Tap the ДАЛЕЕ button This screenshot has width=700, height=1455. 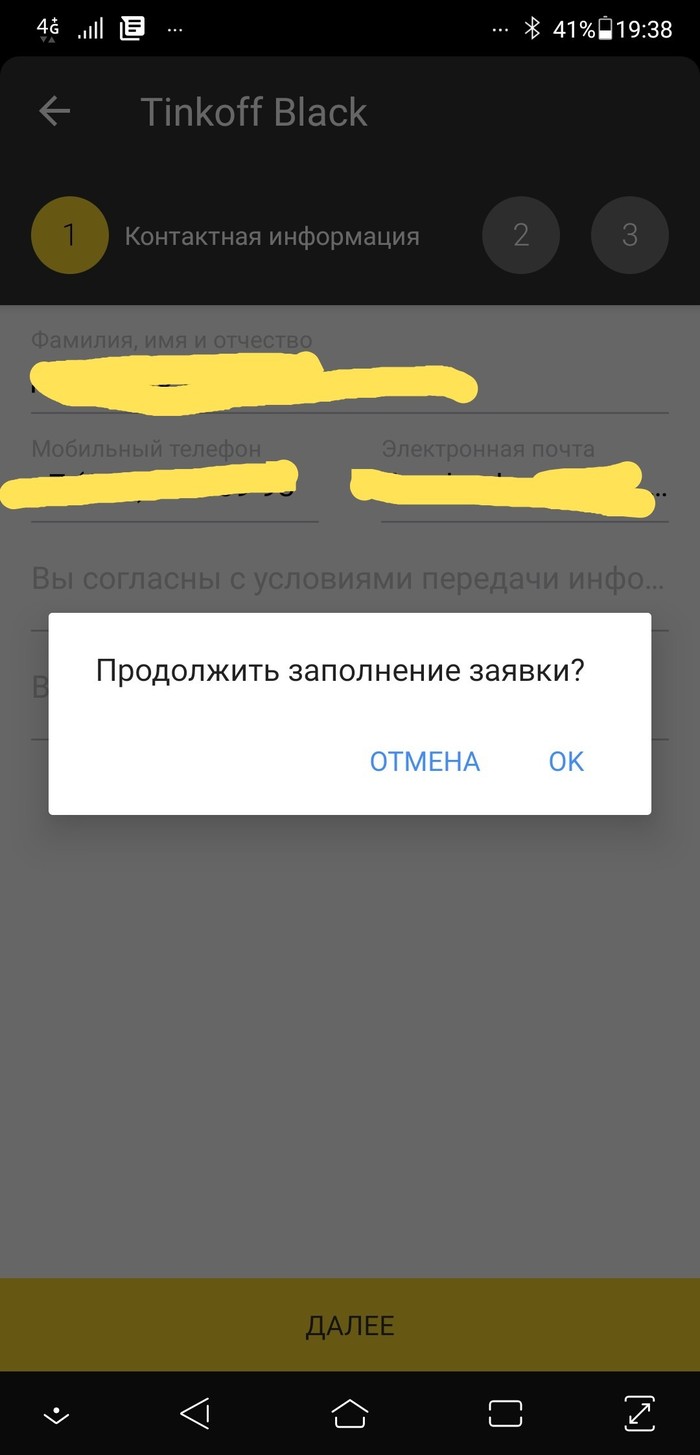click(x=350, y=1326)
